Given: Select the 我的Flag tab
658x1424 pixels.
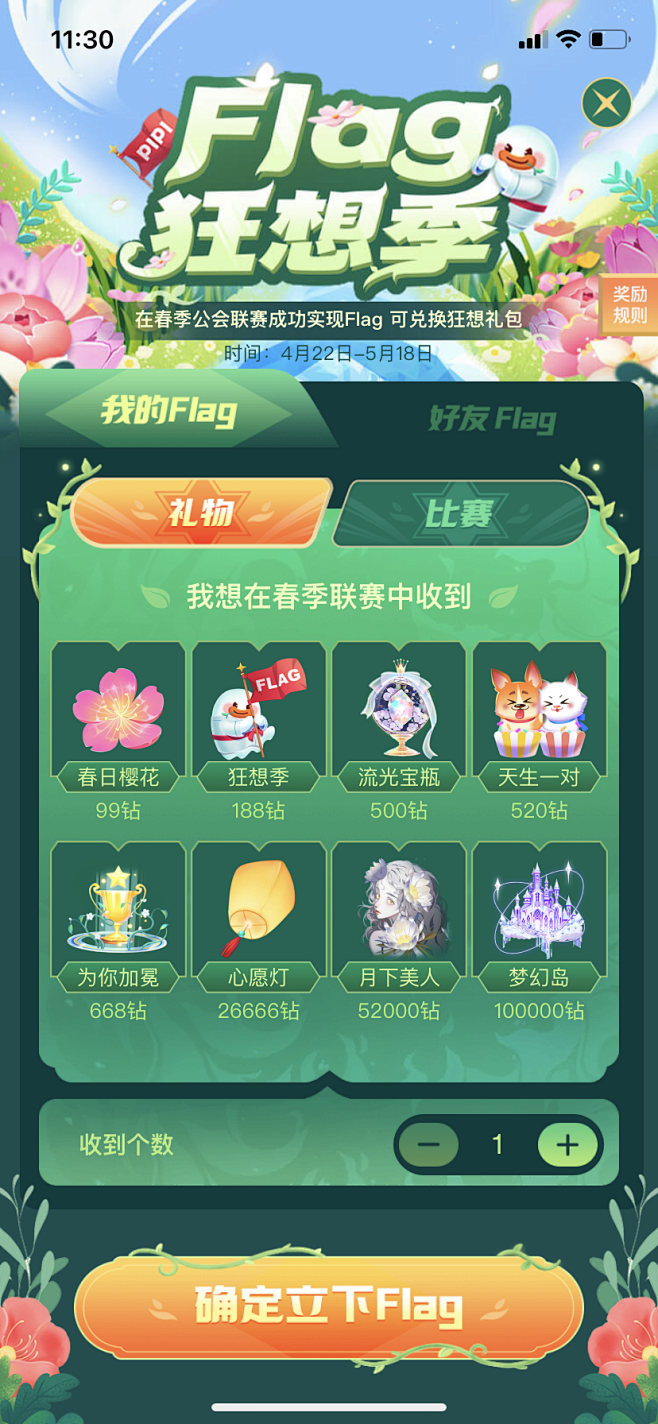Looking at the screenshot, I should [x=168, y=411].
